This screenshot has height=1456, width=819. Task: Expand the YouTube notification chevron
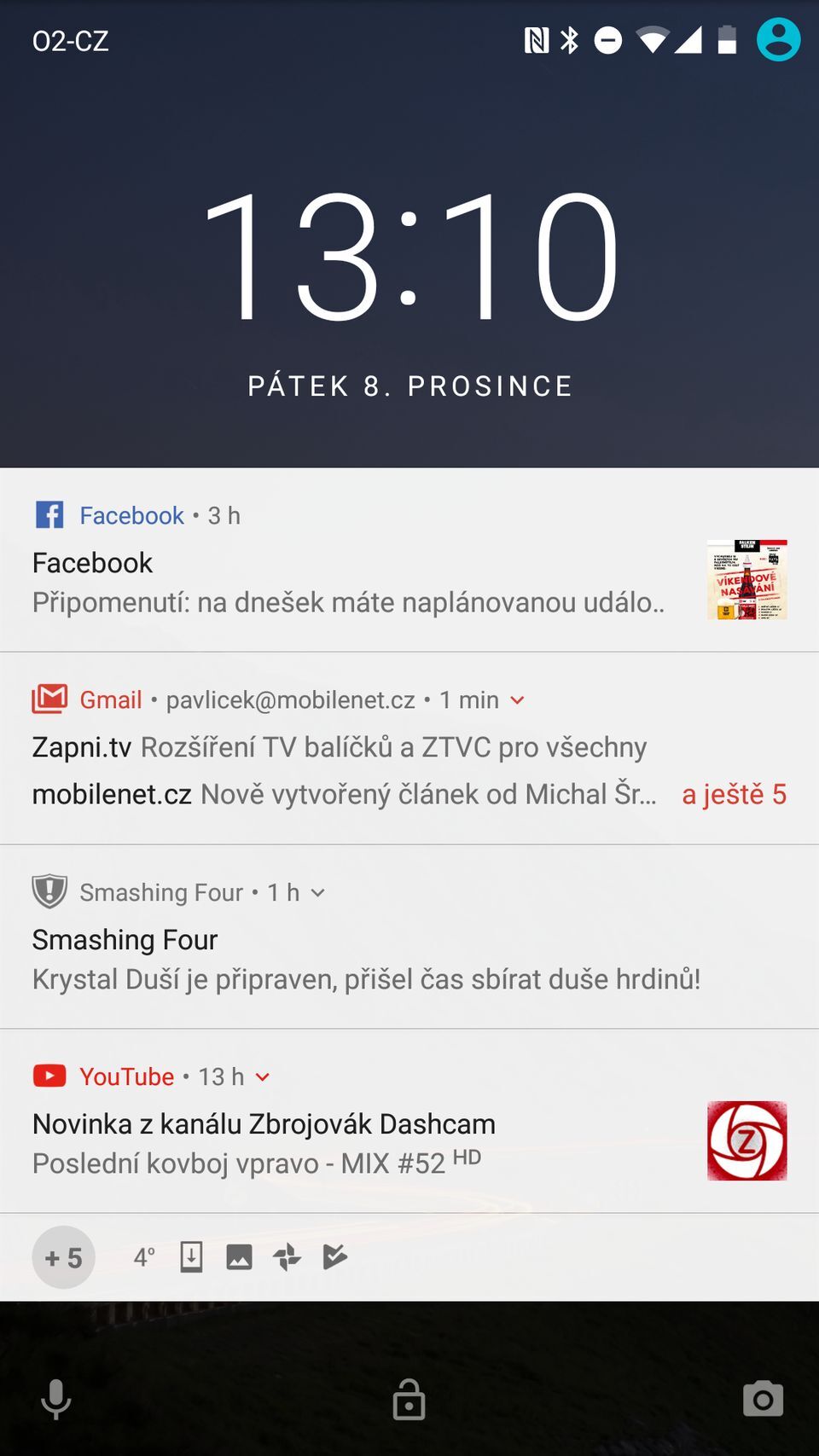coord(263,1077)
